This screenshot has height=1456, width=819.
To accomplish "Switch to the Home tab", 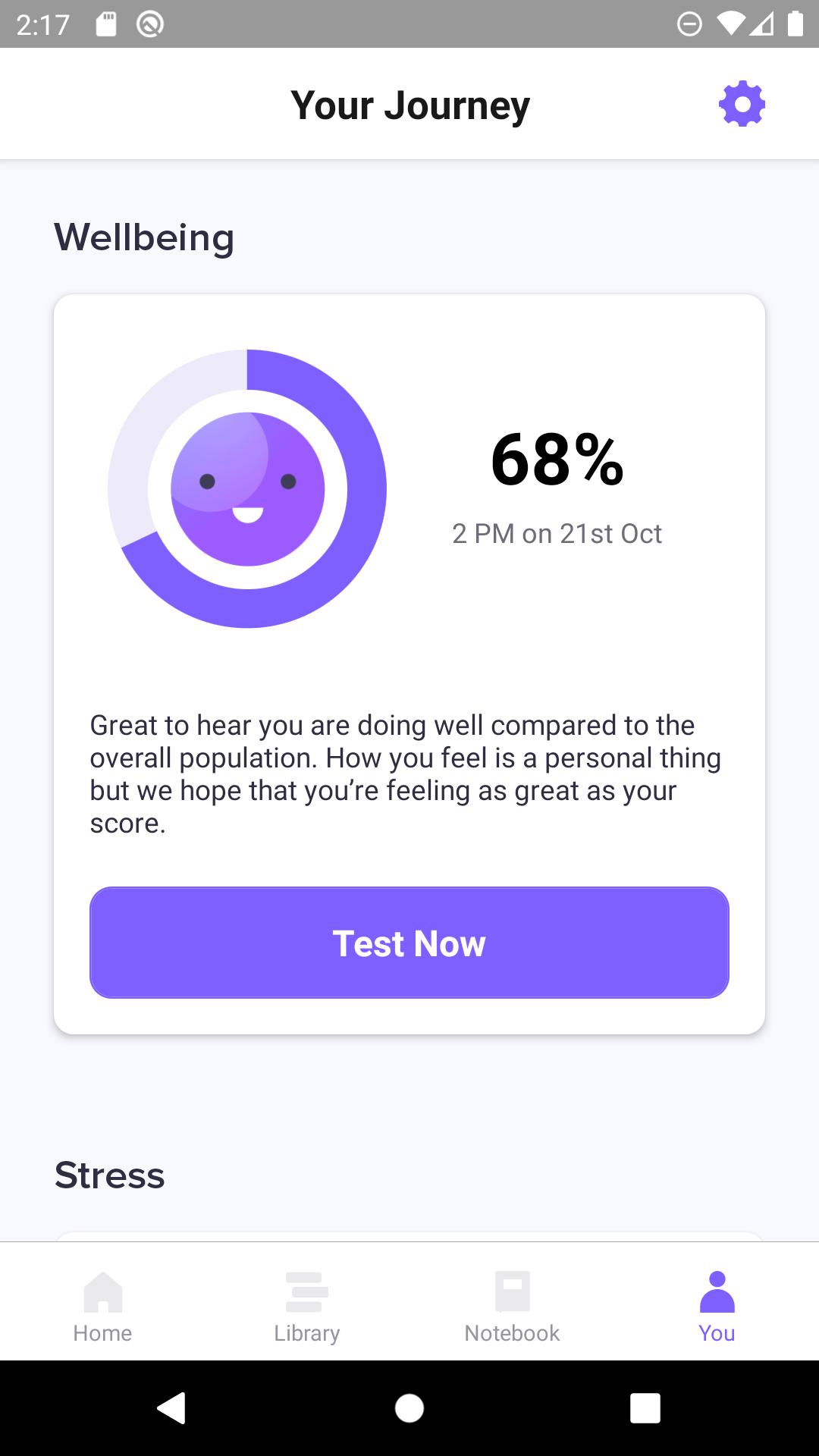I will (x=102, y=1307).
